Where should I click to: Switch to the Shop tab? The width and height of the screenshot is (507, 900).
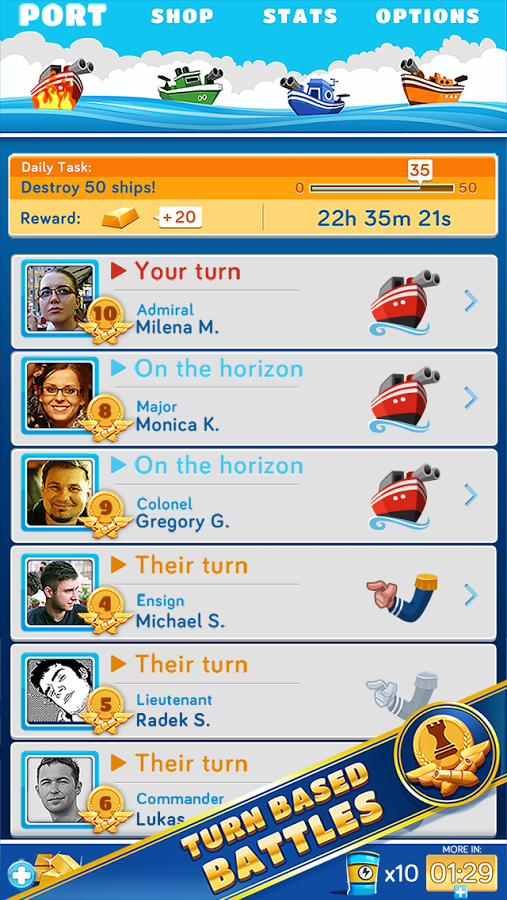(182, 15)
